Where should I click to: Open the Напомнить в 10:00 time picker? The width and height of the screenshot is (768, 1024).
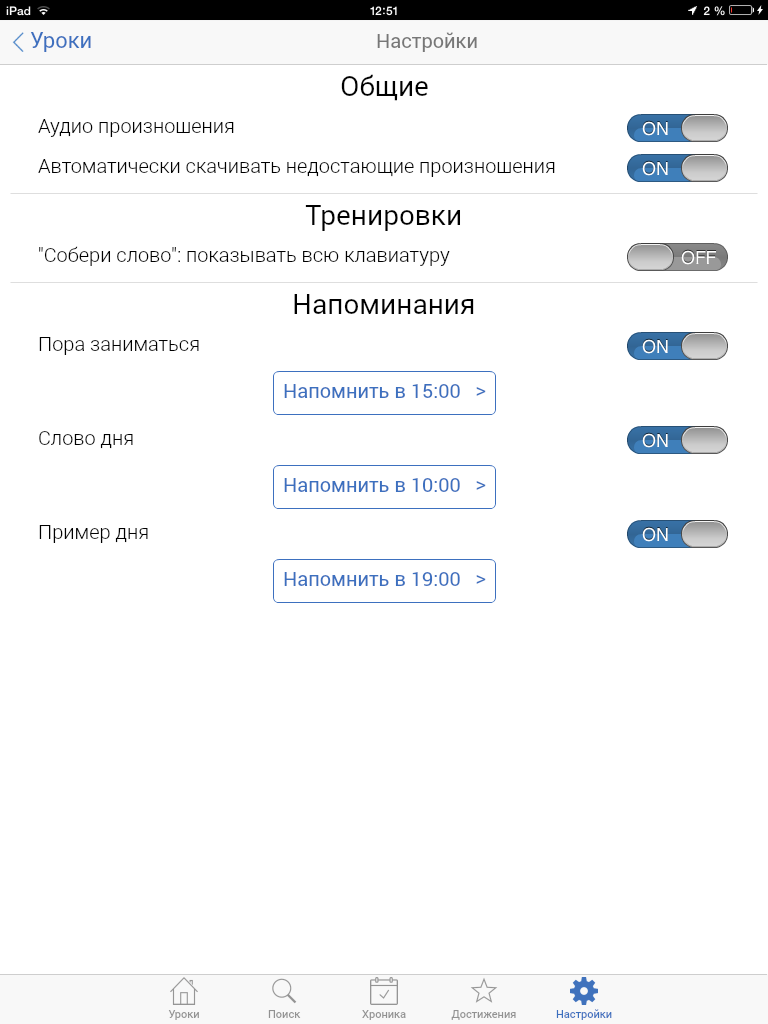384,486
